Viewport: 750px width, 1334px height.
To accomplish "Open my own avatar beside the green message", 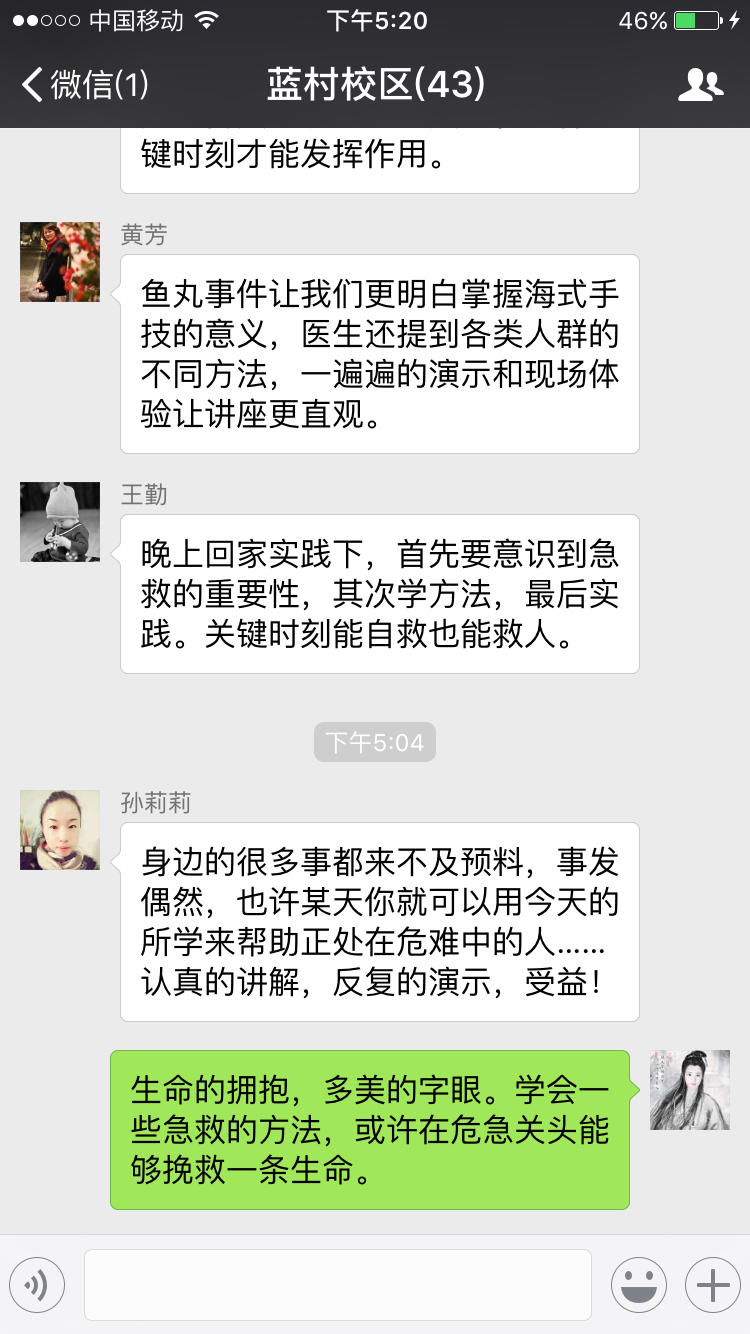I will [x=690, y=1090].
